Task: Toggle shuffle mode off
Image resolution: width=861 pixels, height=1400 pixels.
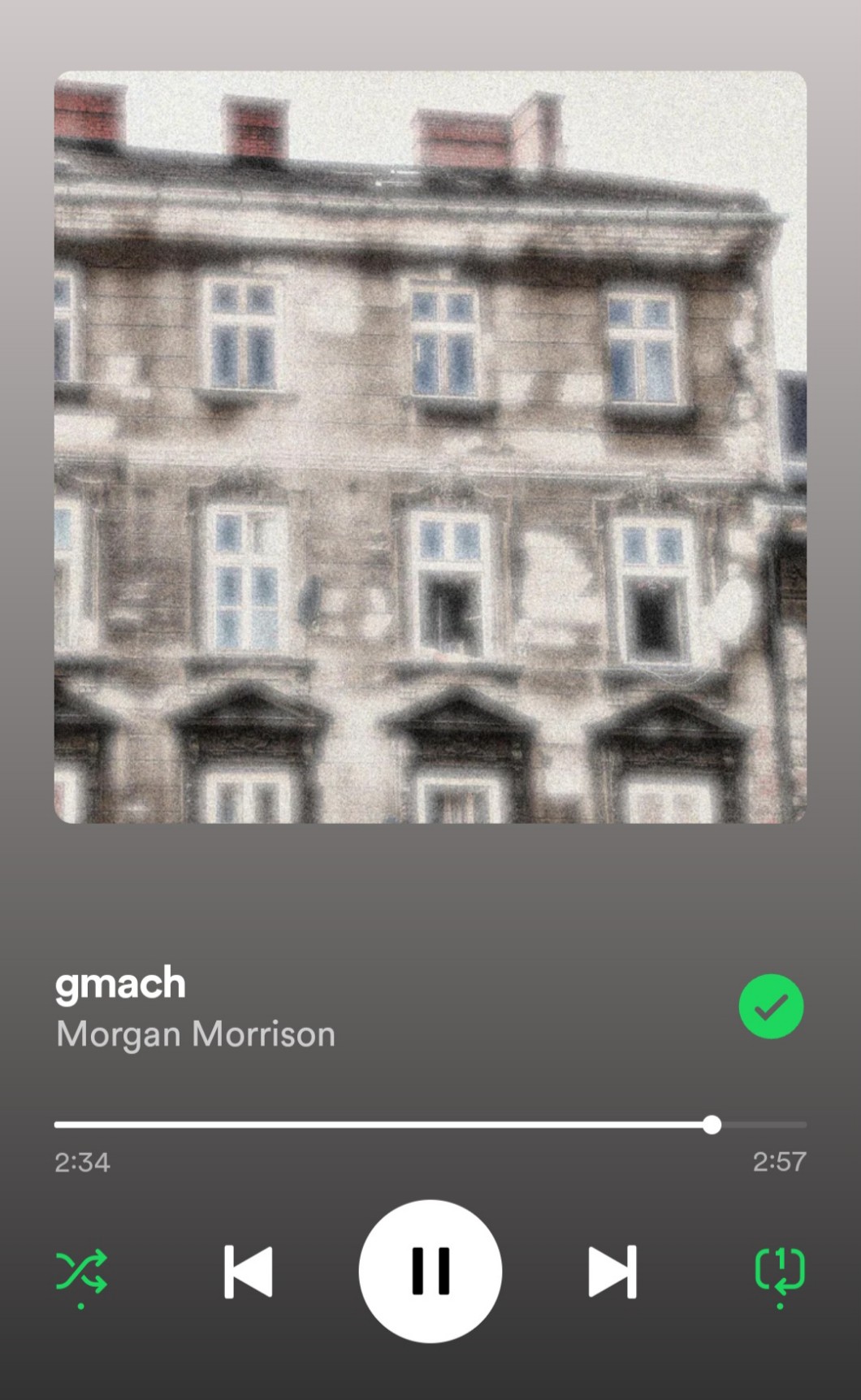Action: [x=81, y=1271]
